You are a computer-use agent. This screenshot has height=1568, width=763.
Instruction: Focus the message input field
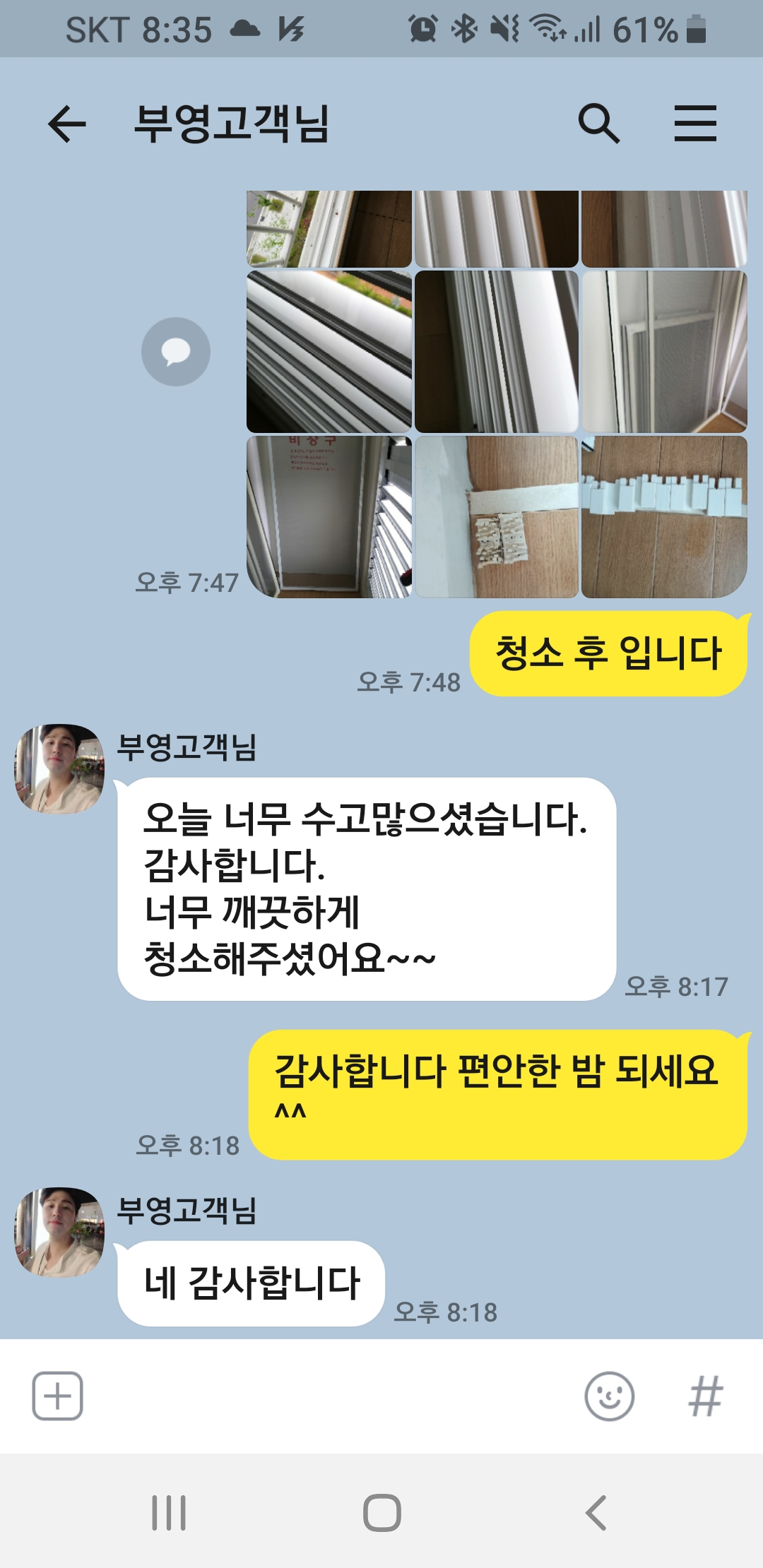332,1396
